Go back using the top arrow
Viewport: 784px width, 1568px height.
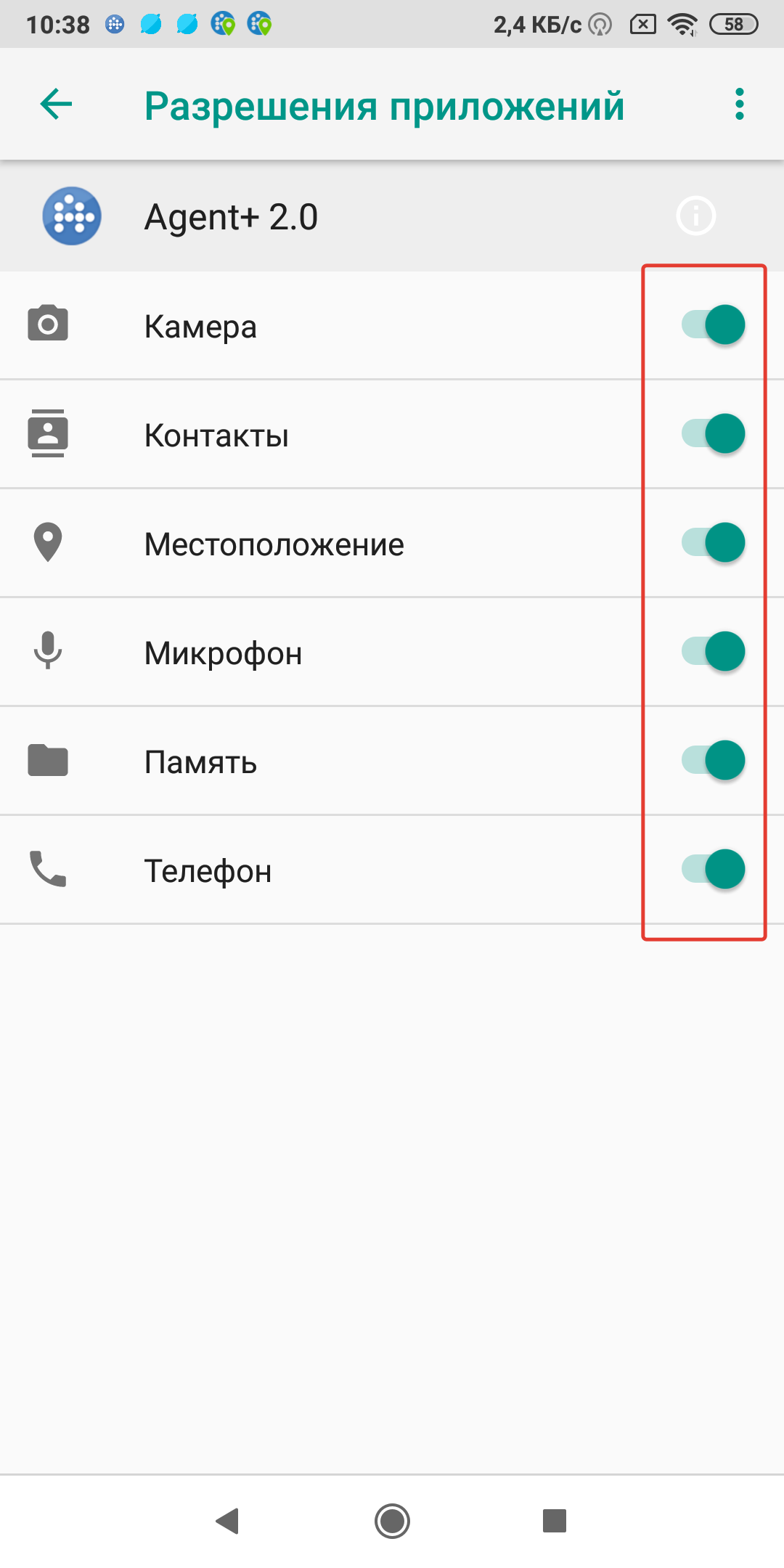(x=56, y=105)
